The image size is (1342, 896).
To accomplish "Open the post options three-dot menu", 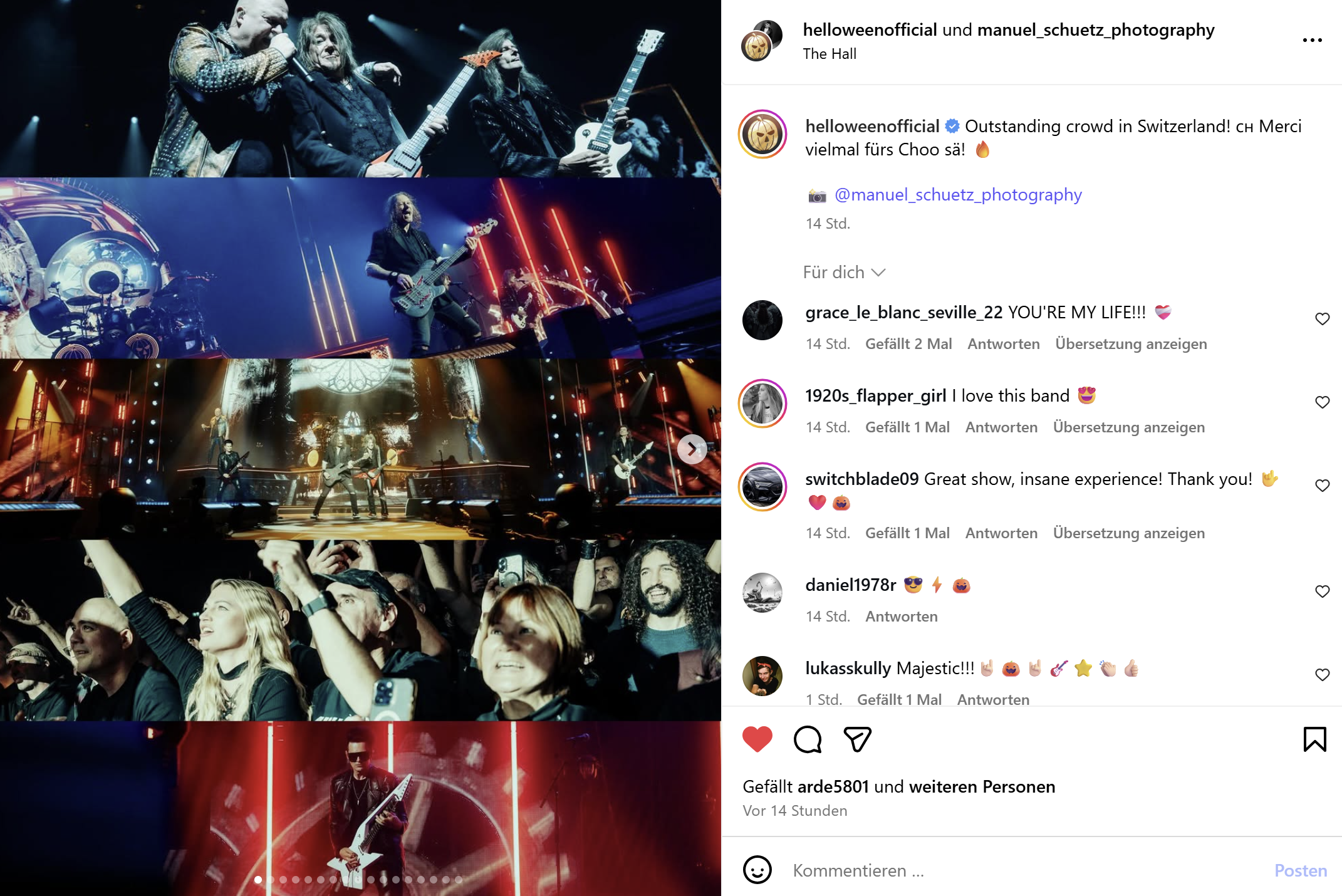I will [1312, 40].
